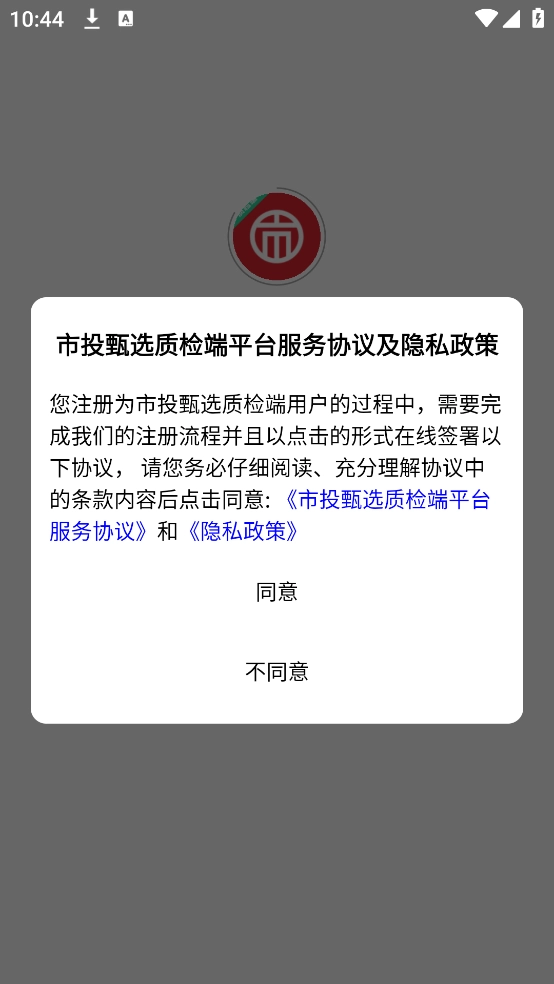Tap 同意 to accept the agreement
Screen dimensions: 554x984
tap(277, 592)
